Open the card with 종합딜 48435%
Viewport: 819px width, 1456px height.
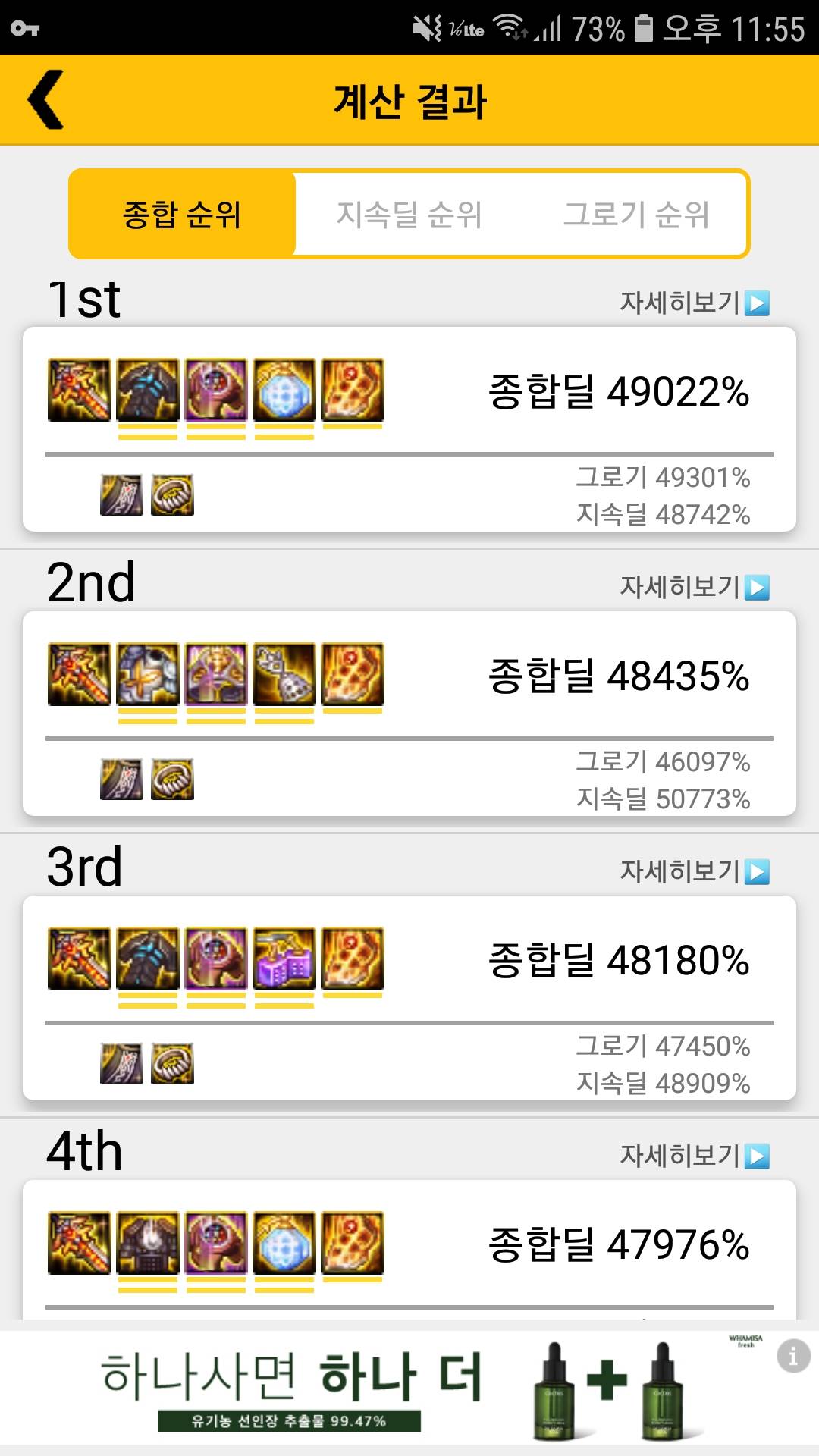409,714
